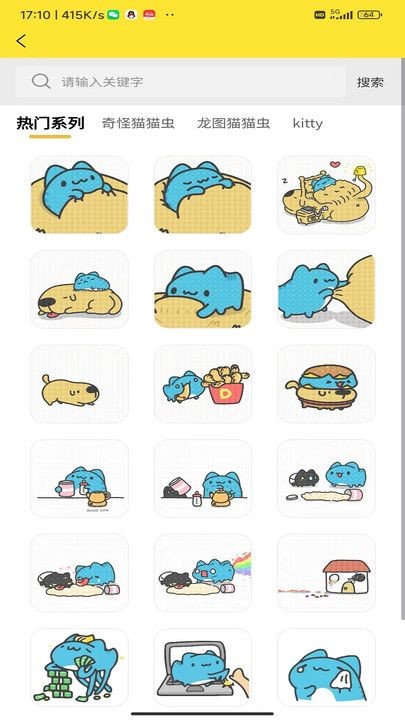Select the lone yellow dog sticker
The image size is (405, 720).
pos(79,384)
